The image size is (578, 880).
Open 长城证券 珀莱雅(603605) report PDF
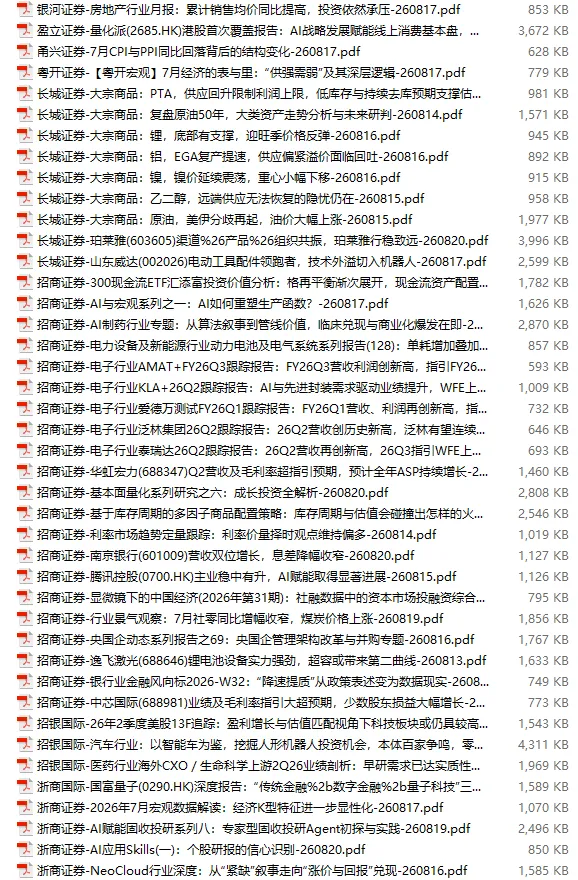tap(263, 240)
